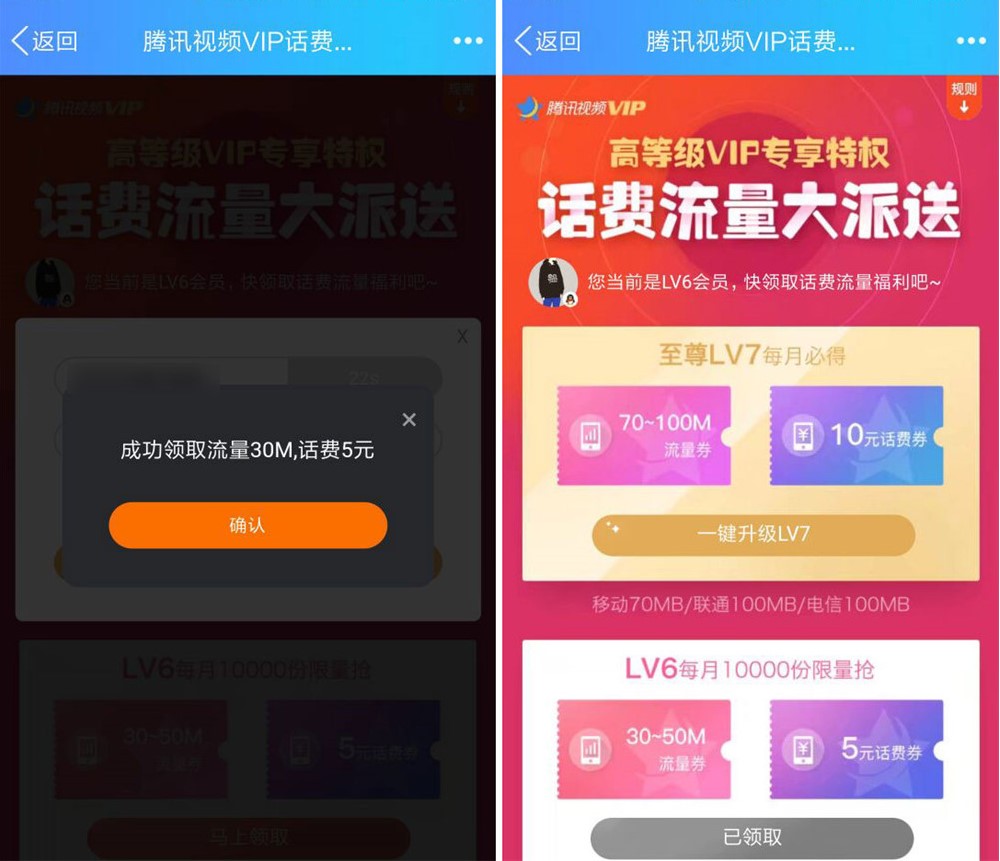The image size is (1000, 861).
Task: Open the 10元话费券 coupon
Action: coord(856,436)
